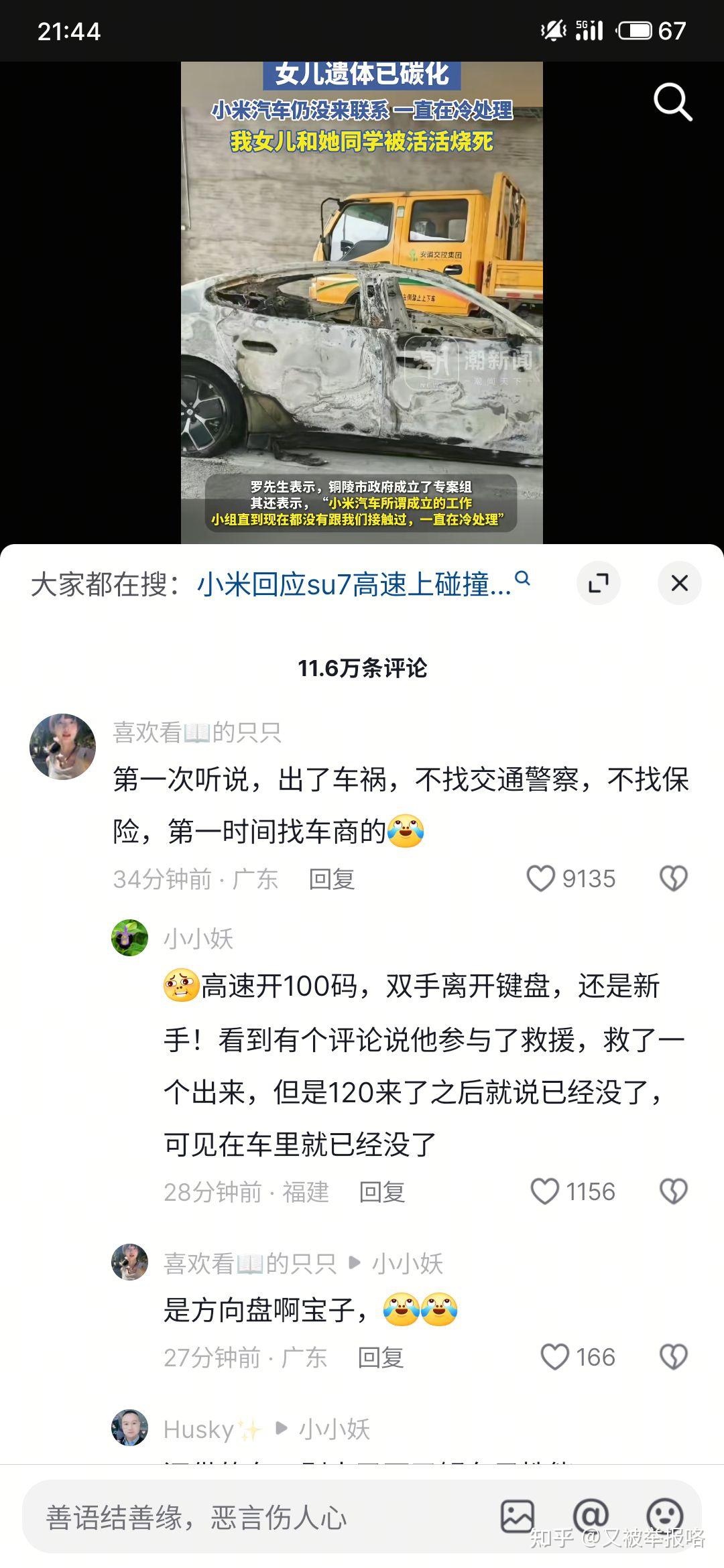Open the search magnifier over the video
Screen dimensions: 724x1568
click(x=672, y=103)
